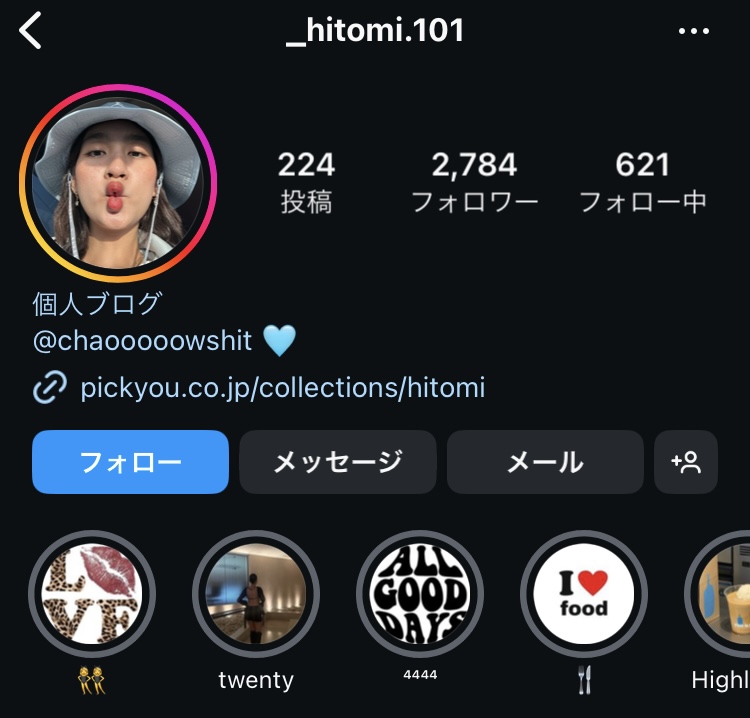Tap the メール button
Viewport: 750px width, 718px height.
[x=545, y=462]
